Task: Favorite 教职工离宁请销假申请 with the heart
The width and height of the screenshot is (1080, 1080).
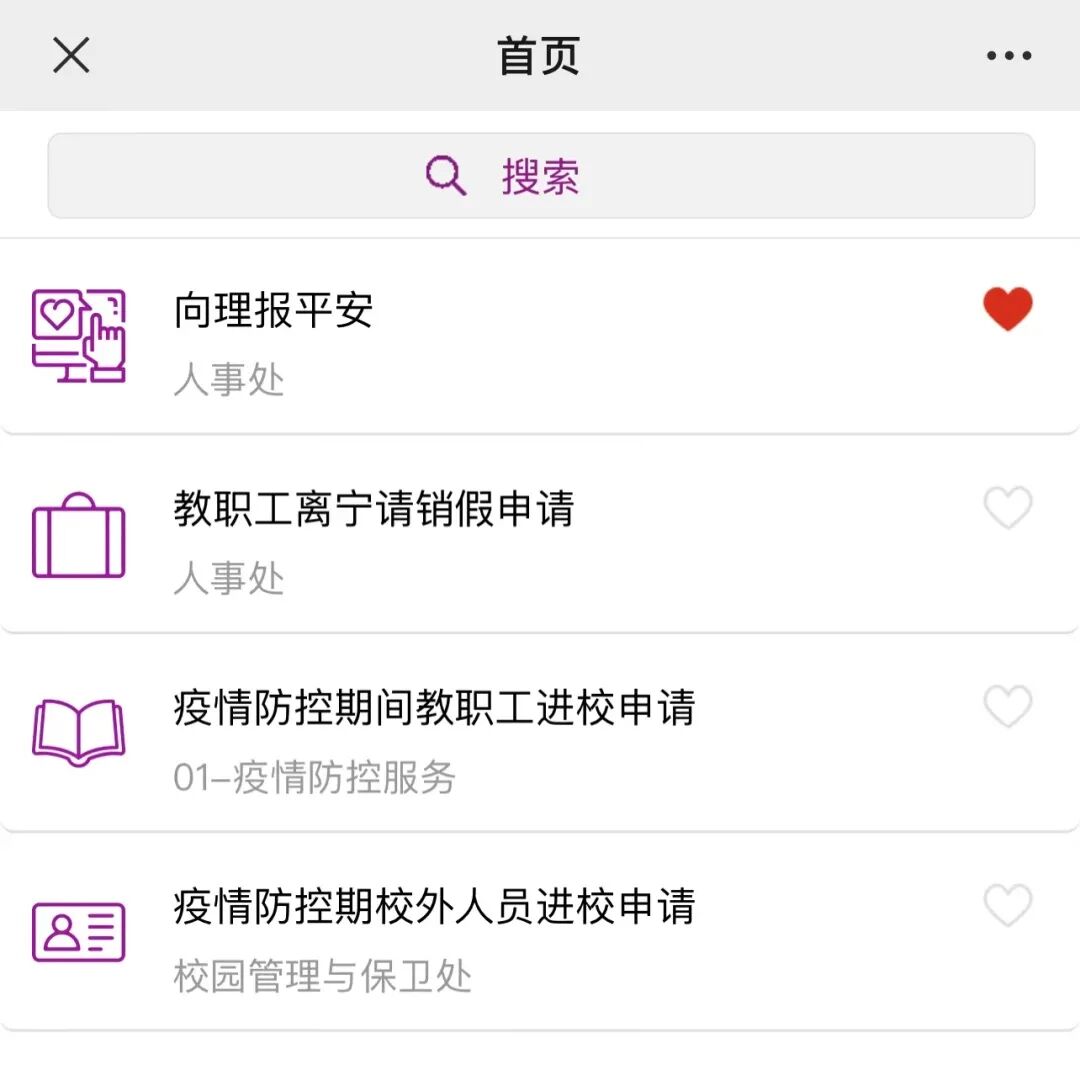Action: pyautogui.click(x=1008, y=507)
